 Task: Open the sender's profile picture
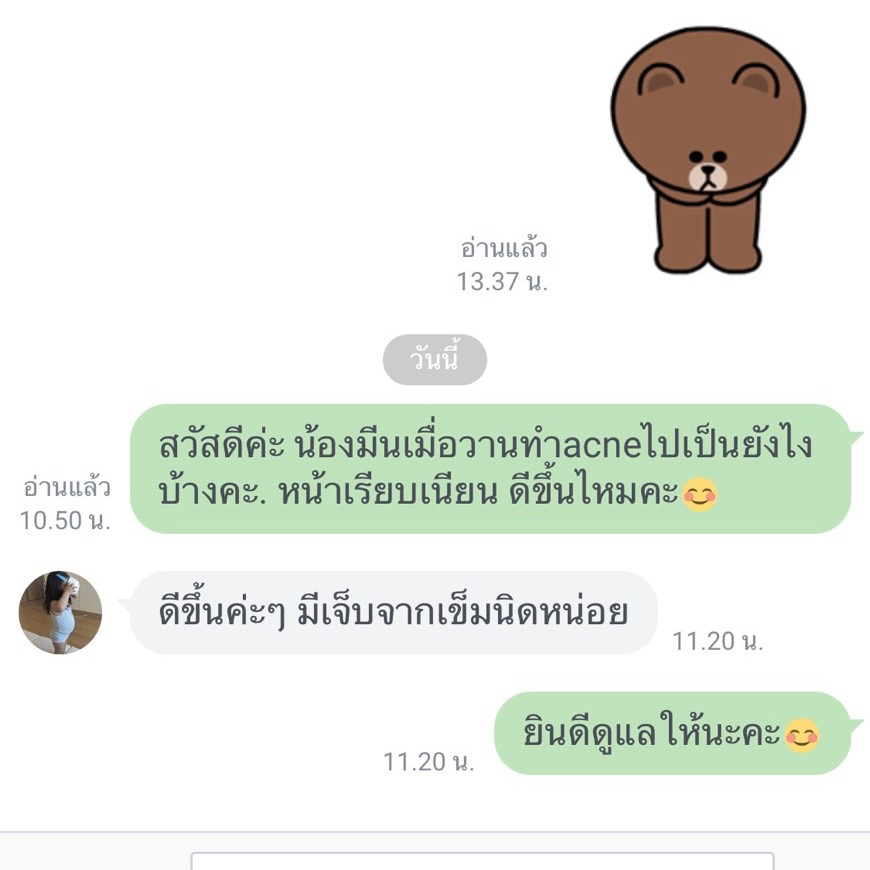pyautogui.click(x=60, y=612)
